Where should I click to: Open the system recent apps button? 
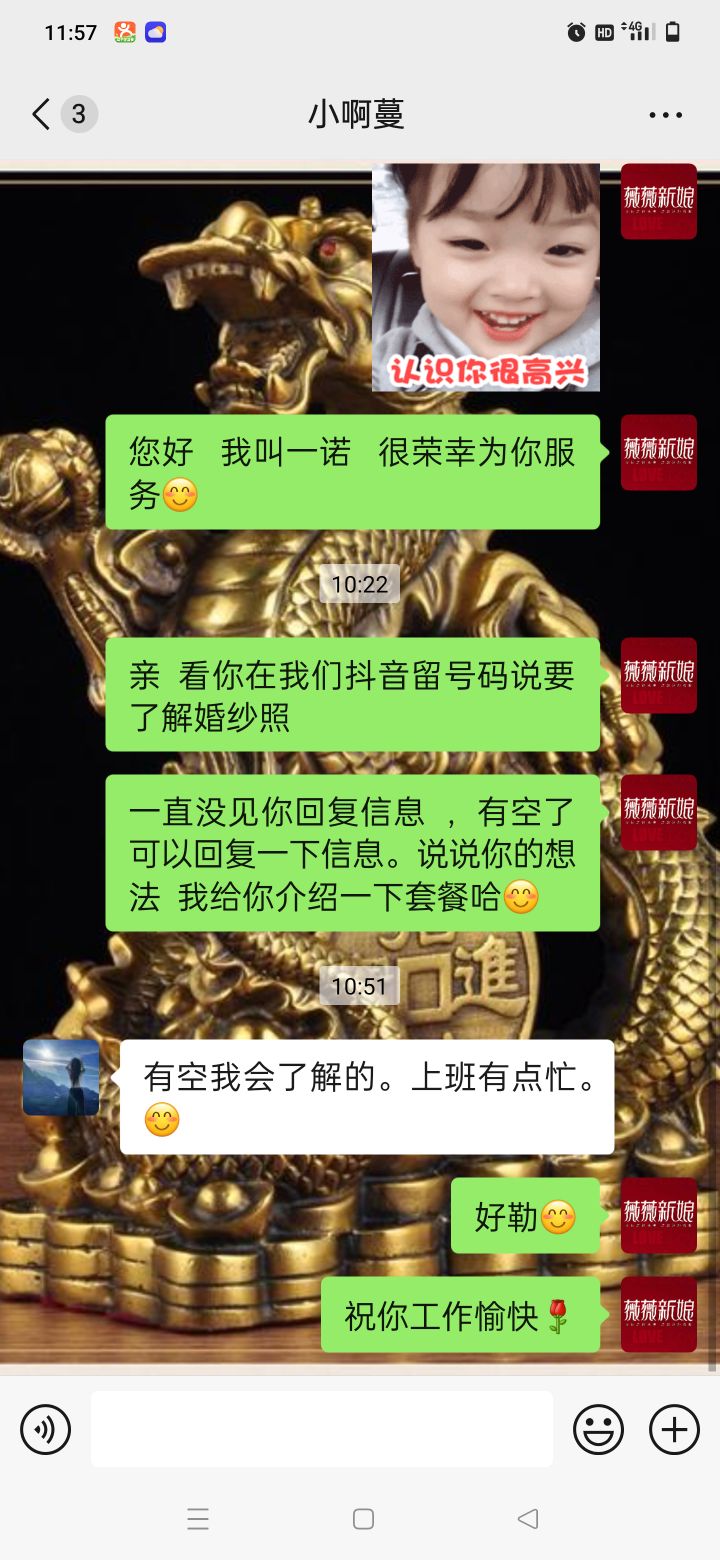coord(198,1519)
